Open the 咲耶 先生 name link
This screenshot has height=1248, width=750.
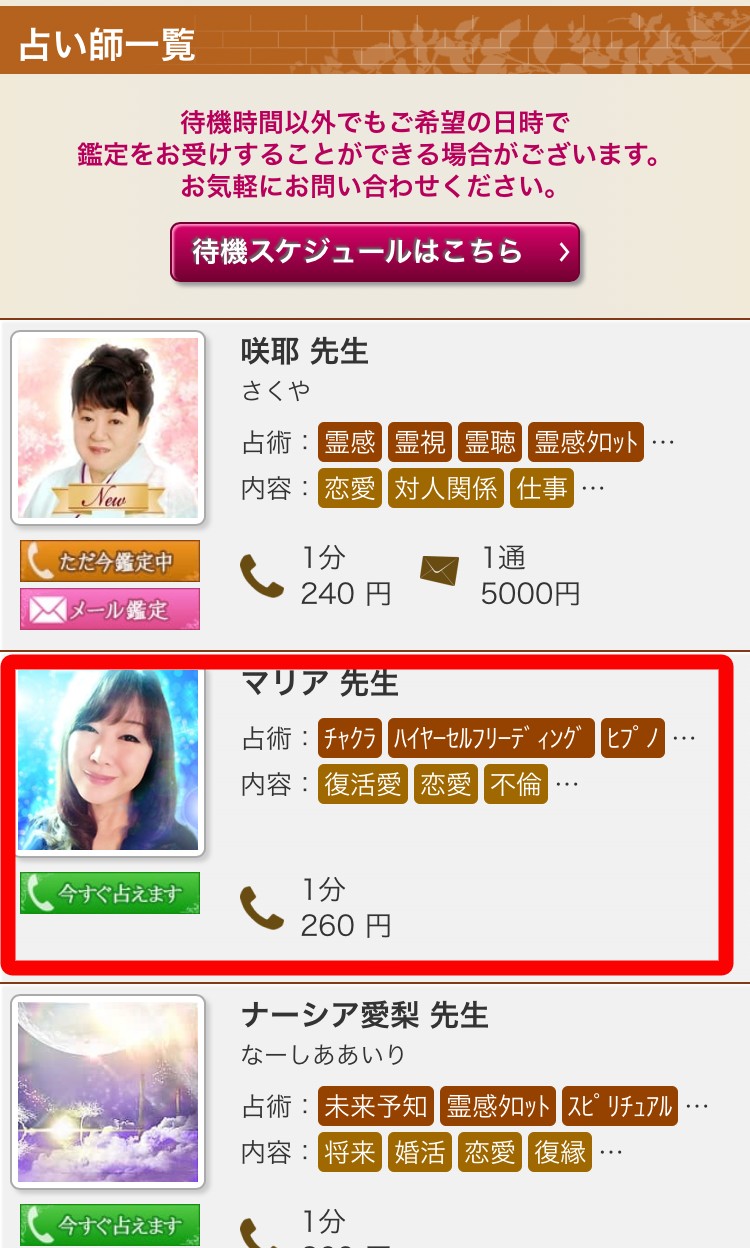coord(305,352)
